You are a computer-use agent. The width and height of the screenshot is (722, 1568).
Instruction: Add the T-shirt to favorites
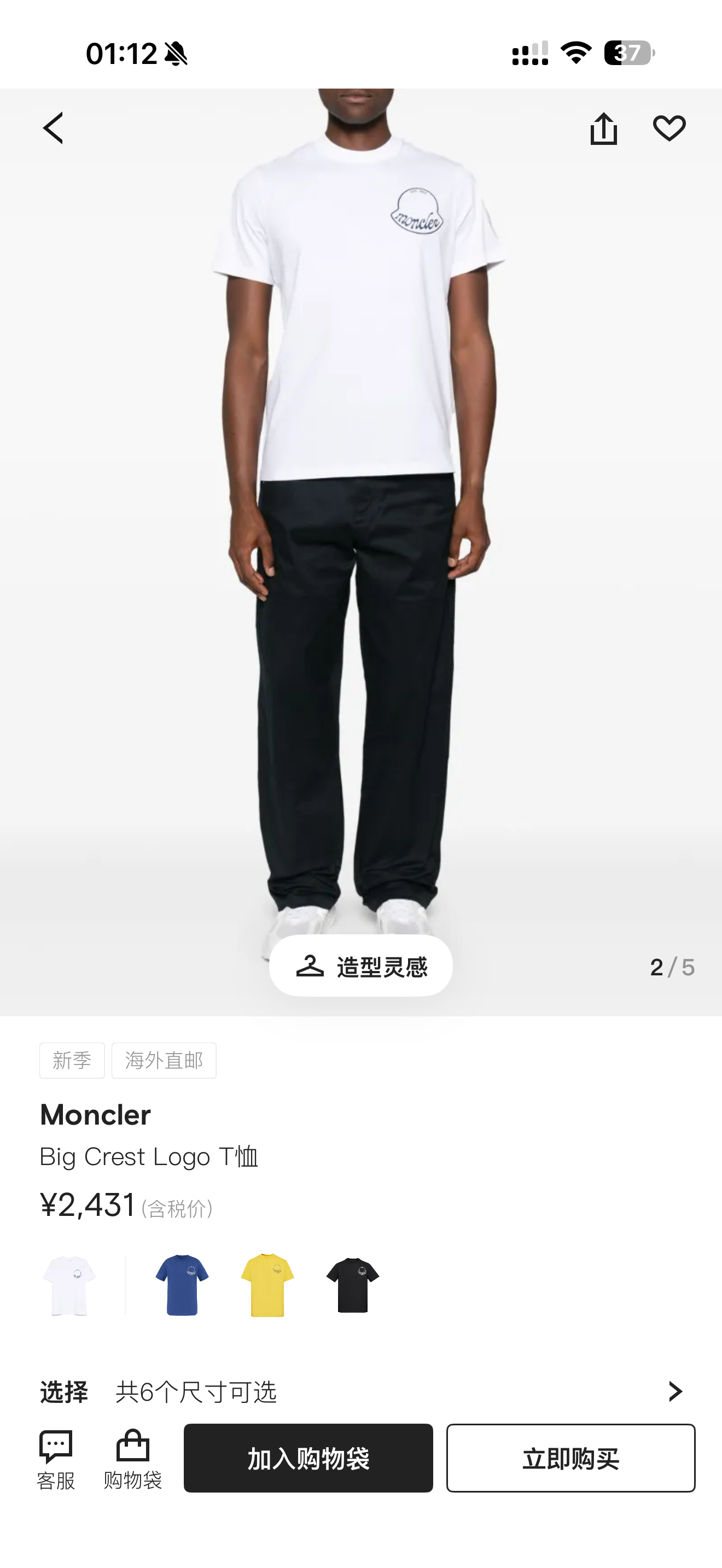tap(669, 128)
